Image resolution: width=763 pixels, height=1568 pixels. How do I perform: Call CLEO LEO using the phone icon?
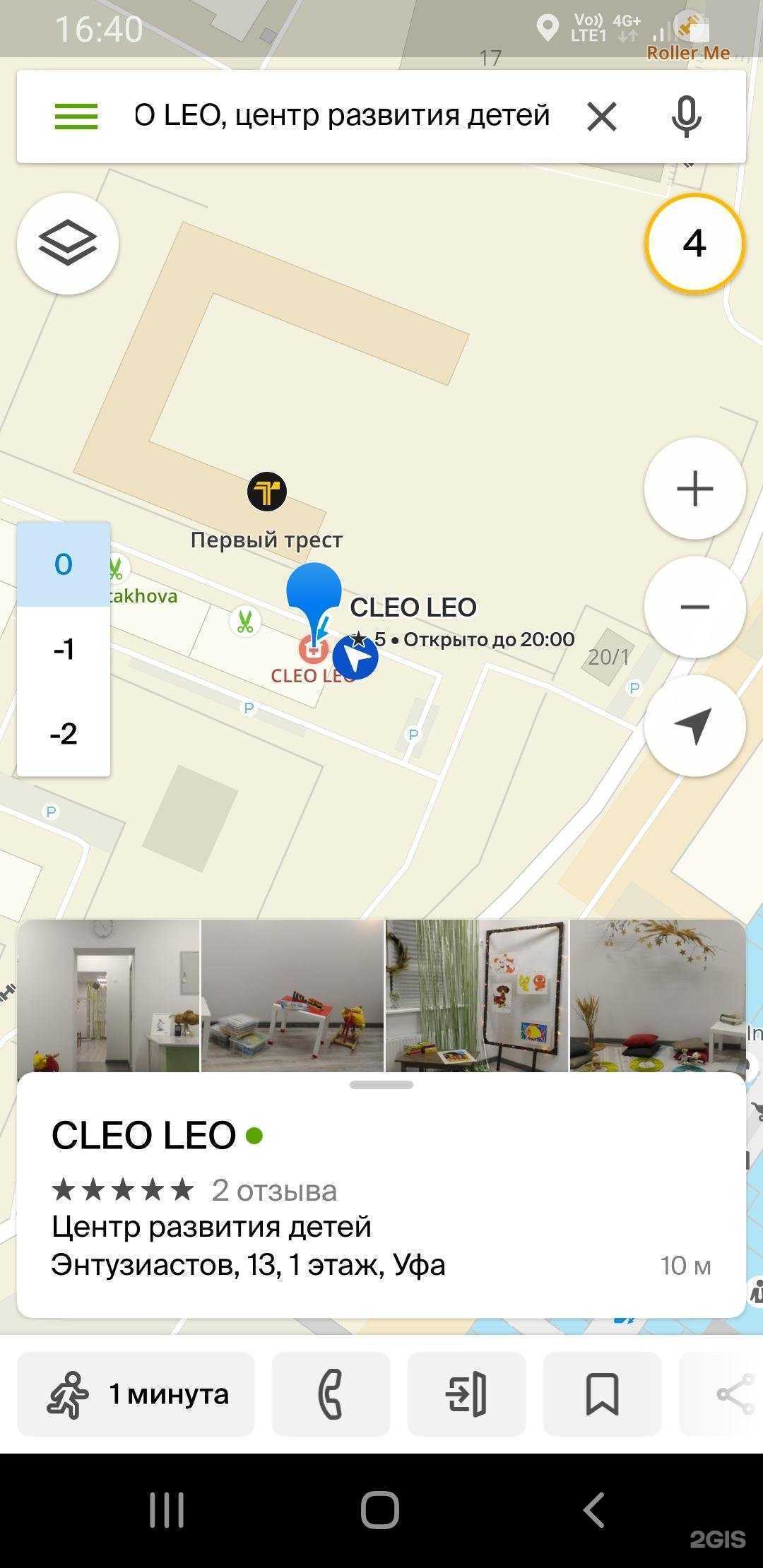(331, 1395)
